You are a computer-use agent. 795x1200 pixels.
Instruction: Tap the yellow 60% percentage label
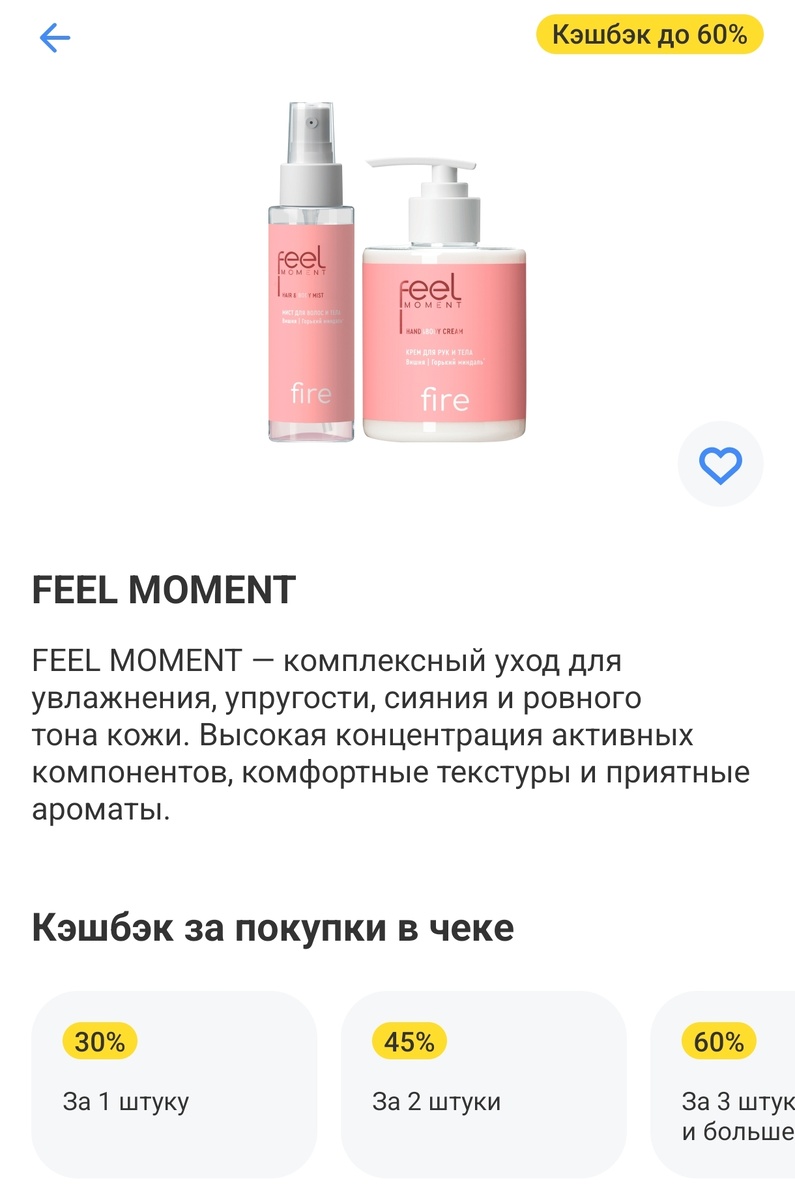tap(717, 1041)
